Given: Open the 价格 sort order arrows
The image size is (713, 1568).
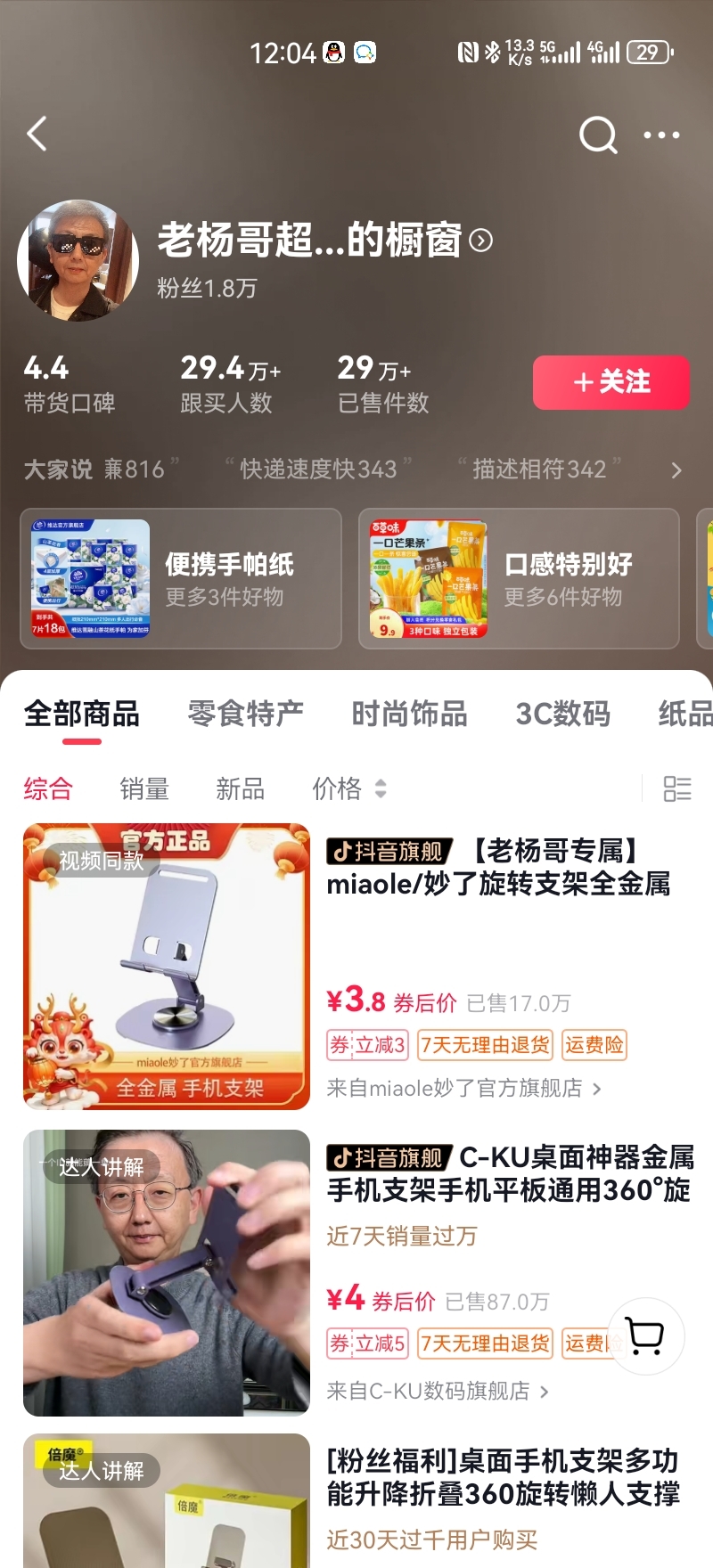Looking at the screenshot, I should (x=380, y=788).
